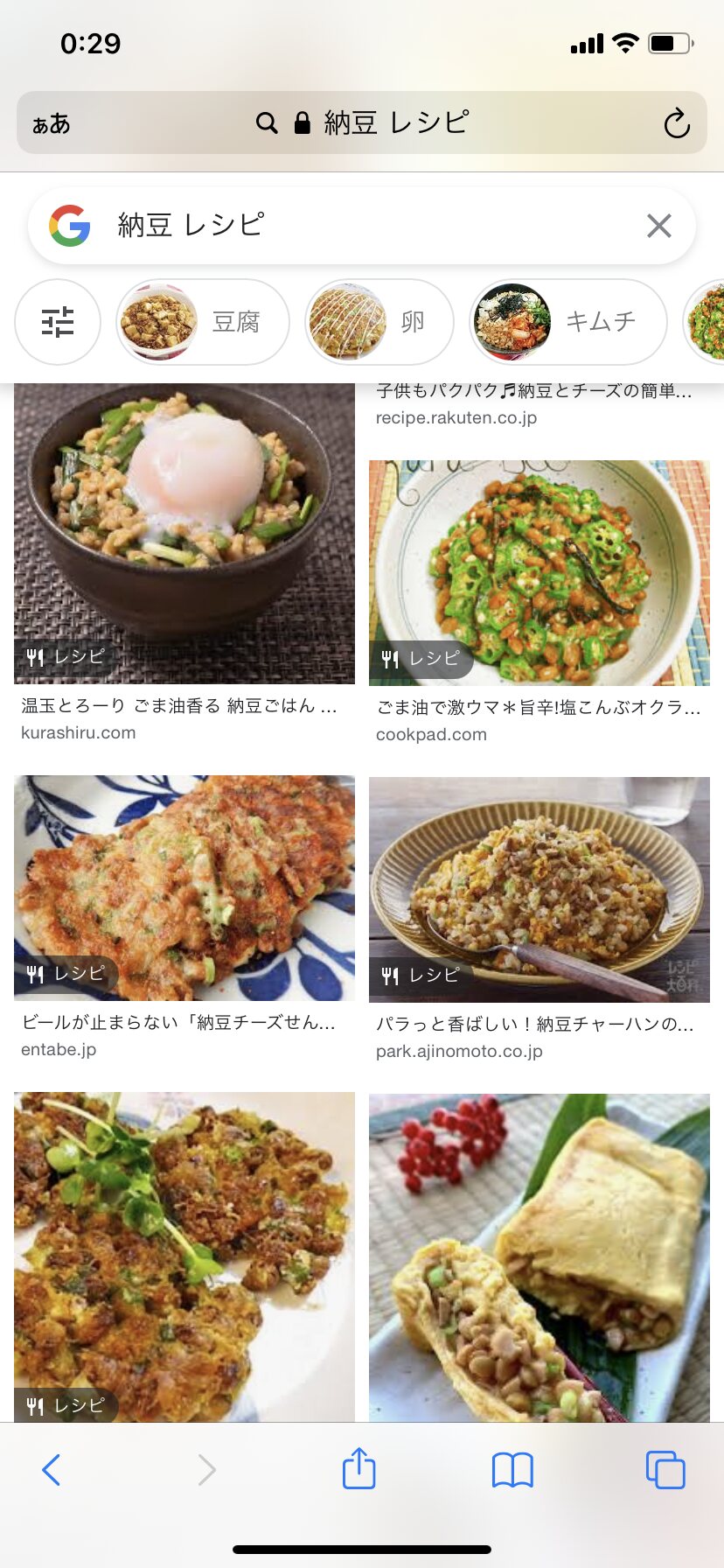Tap the Safari address bar
Viewport: 724px width, 1568px height.
[x=362, y=122]
